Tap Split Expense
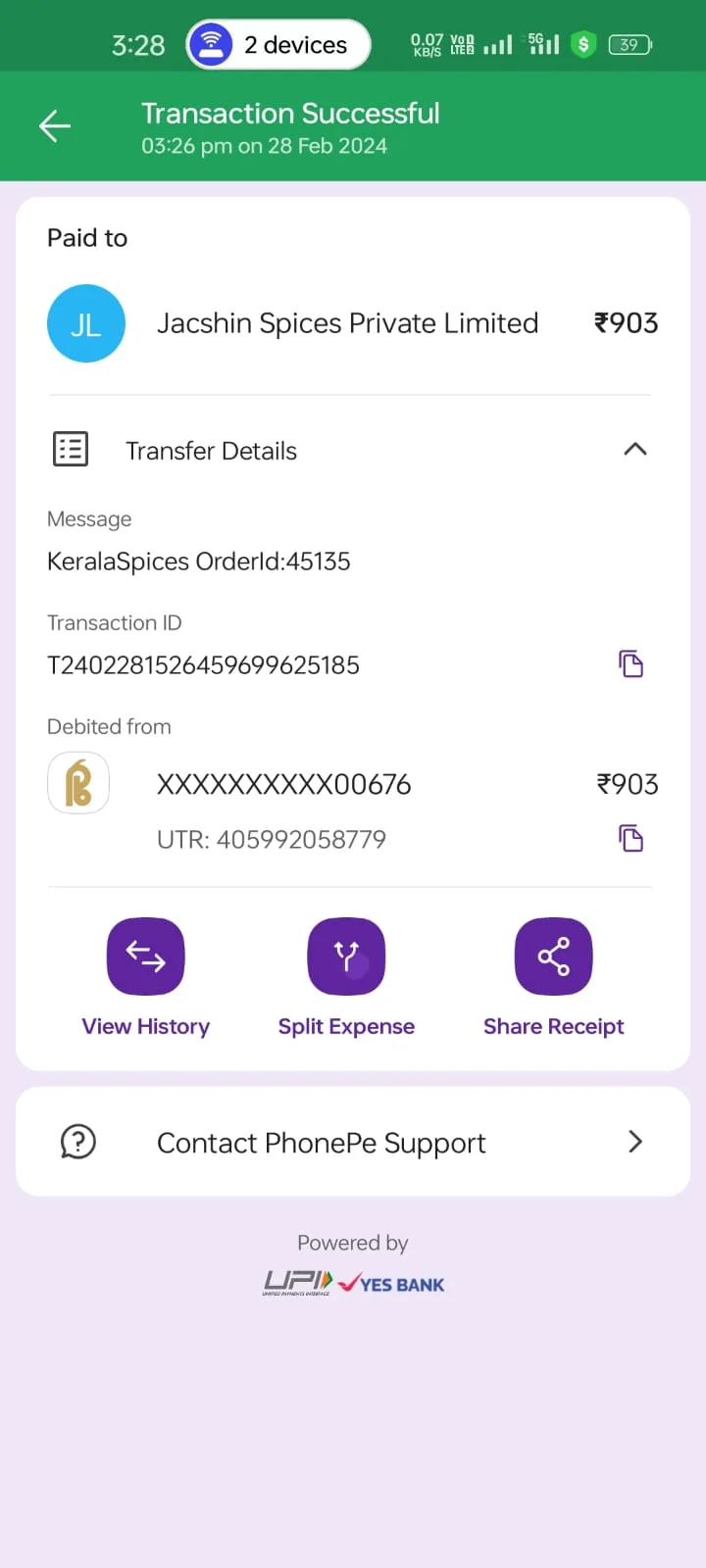Viewport: 706px width, 1568px height. coord(346,978)
